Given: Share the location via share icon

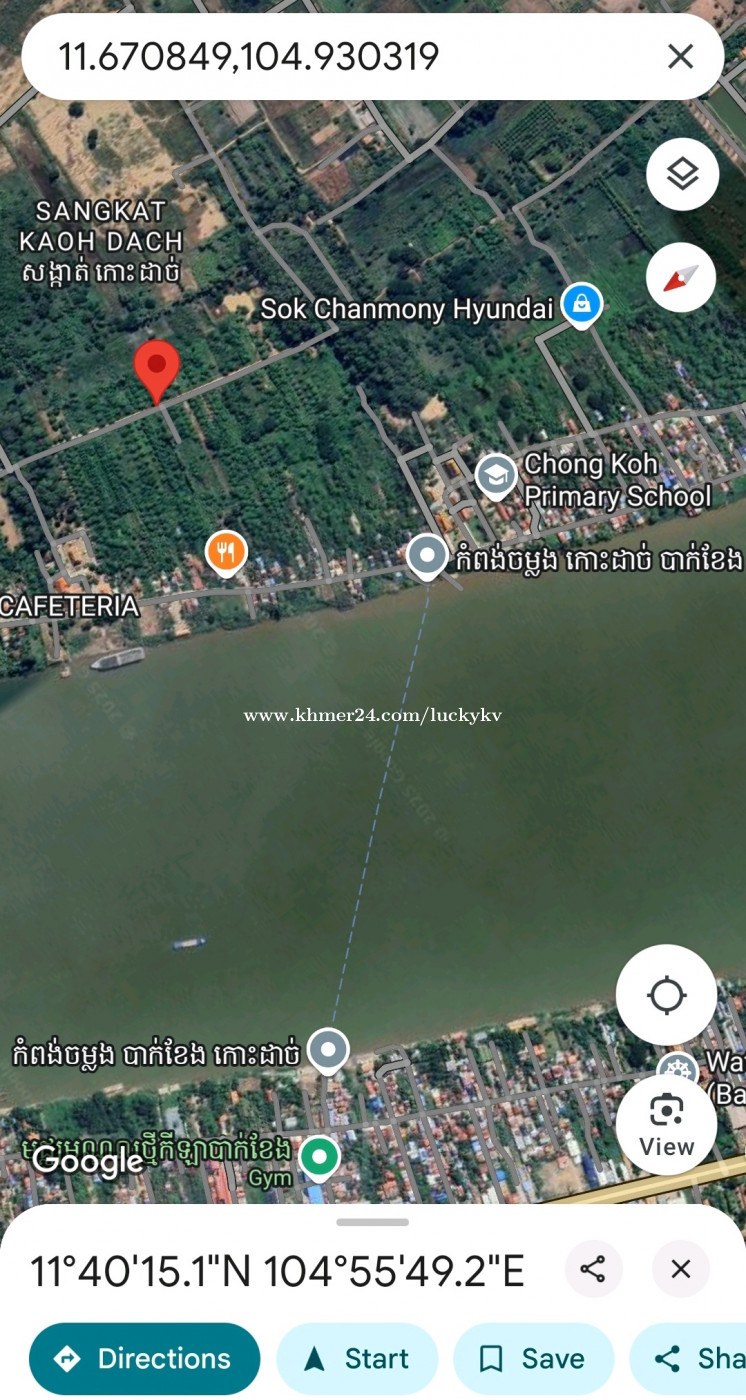Looking at the screenshot, I should [x=593, y=1270].
